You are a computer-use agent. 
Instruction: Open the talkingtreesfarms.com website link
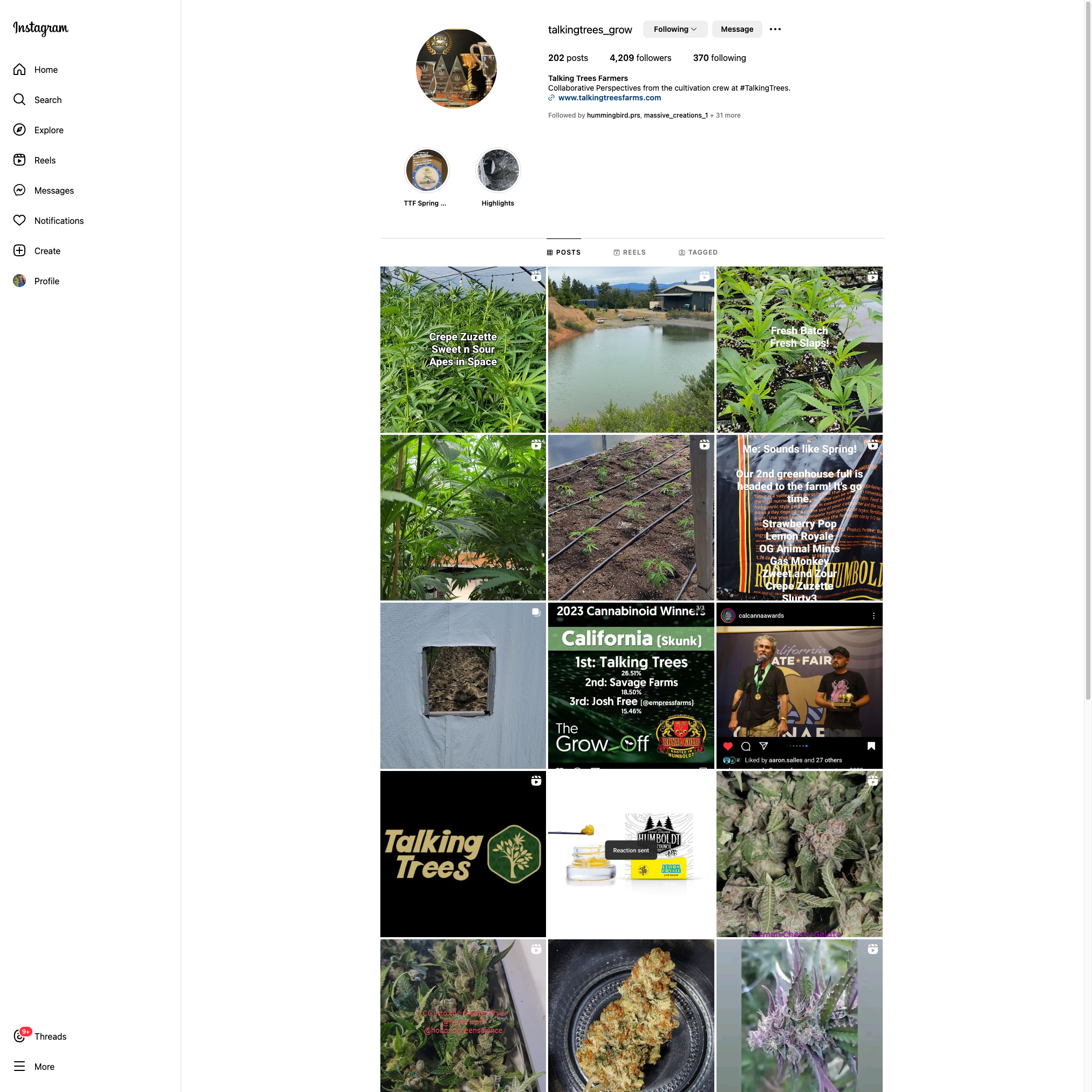tap(609, 98)
